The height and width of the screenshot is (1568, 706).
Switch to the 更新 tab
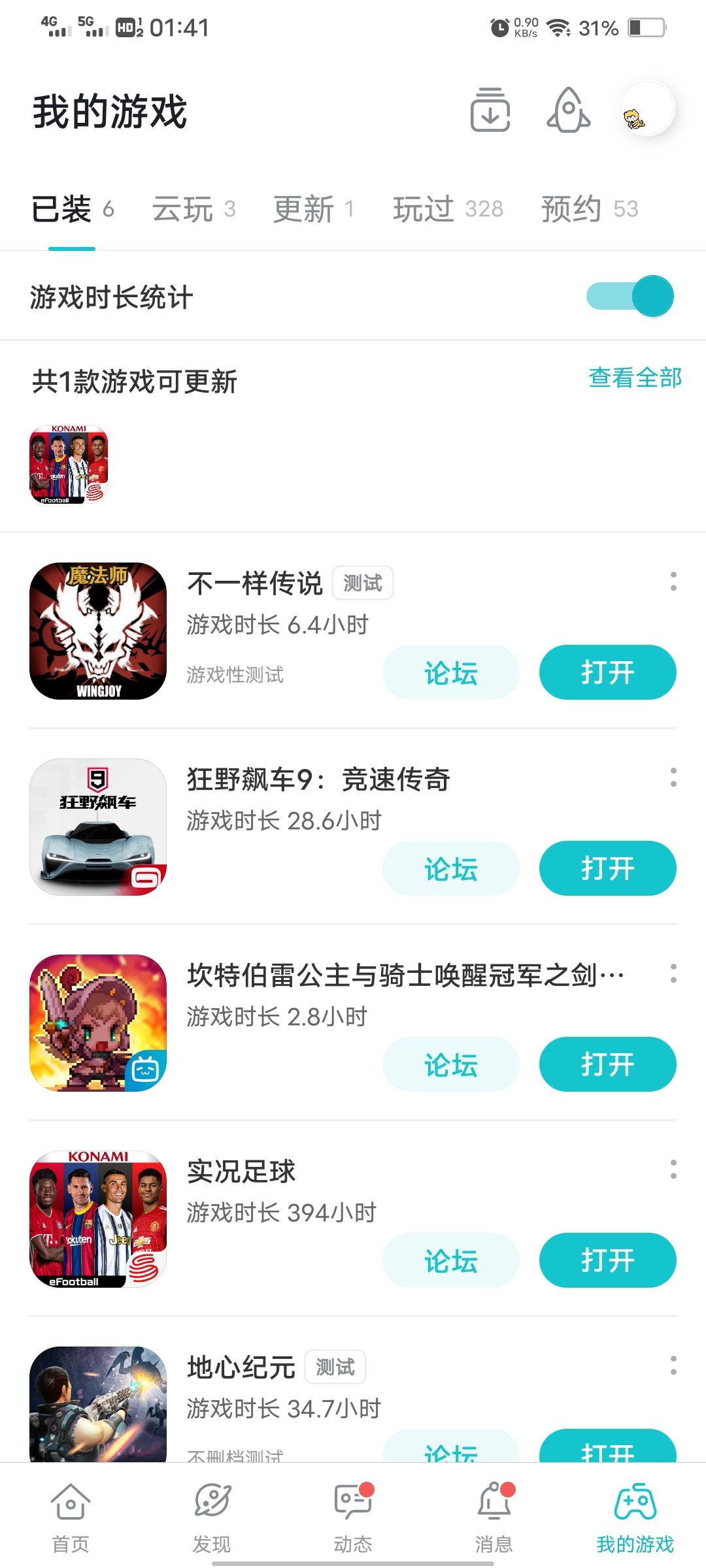point(313,209)
